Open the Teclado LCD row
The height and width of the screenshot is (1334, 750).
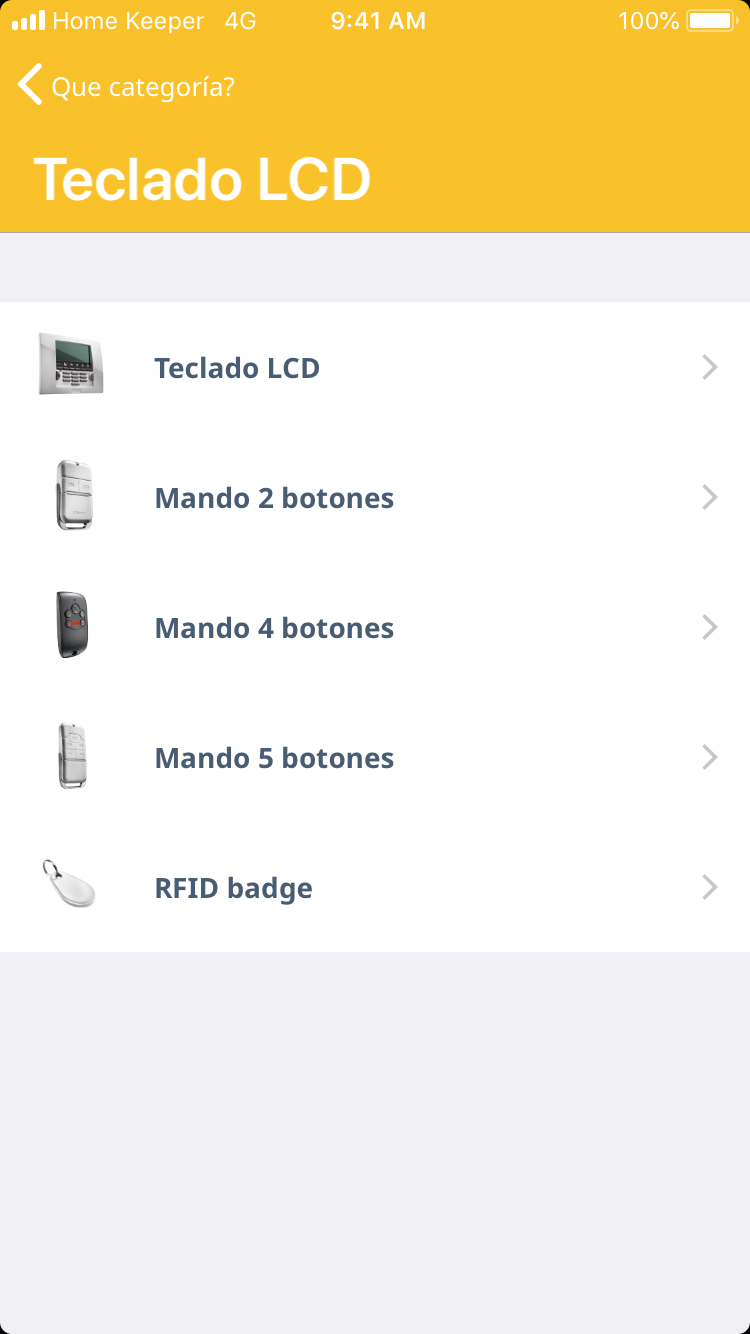click(375, 368)
